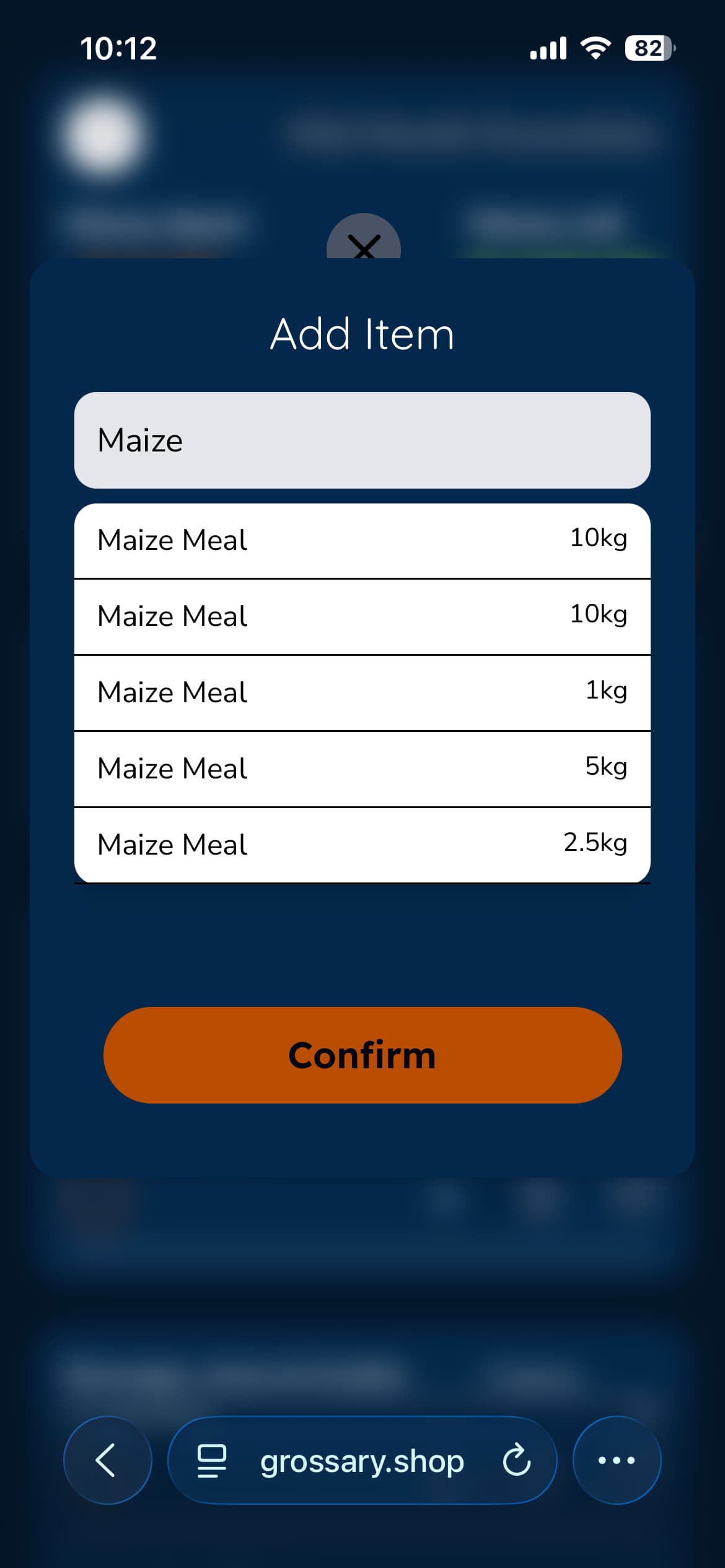
Task: Edit the Maize item search field
Action: click(362, 440)
